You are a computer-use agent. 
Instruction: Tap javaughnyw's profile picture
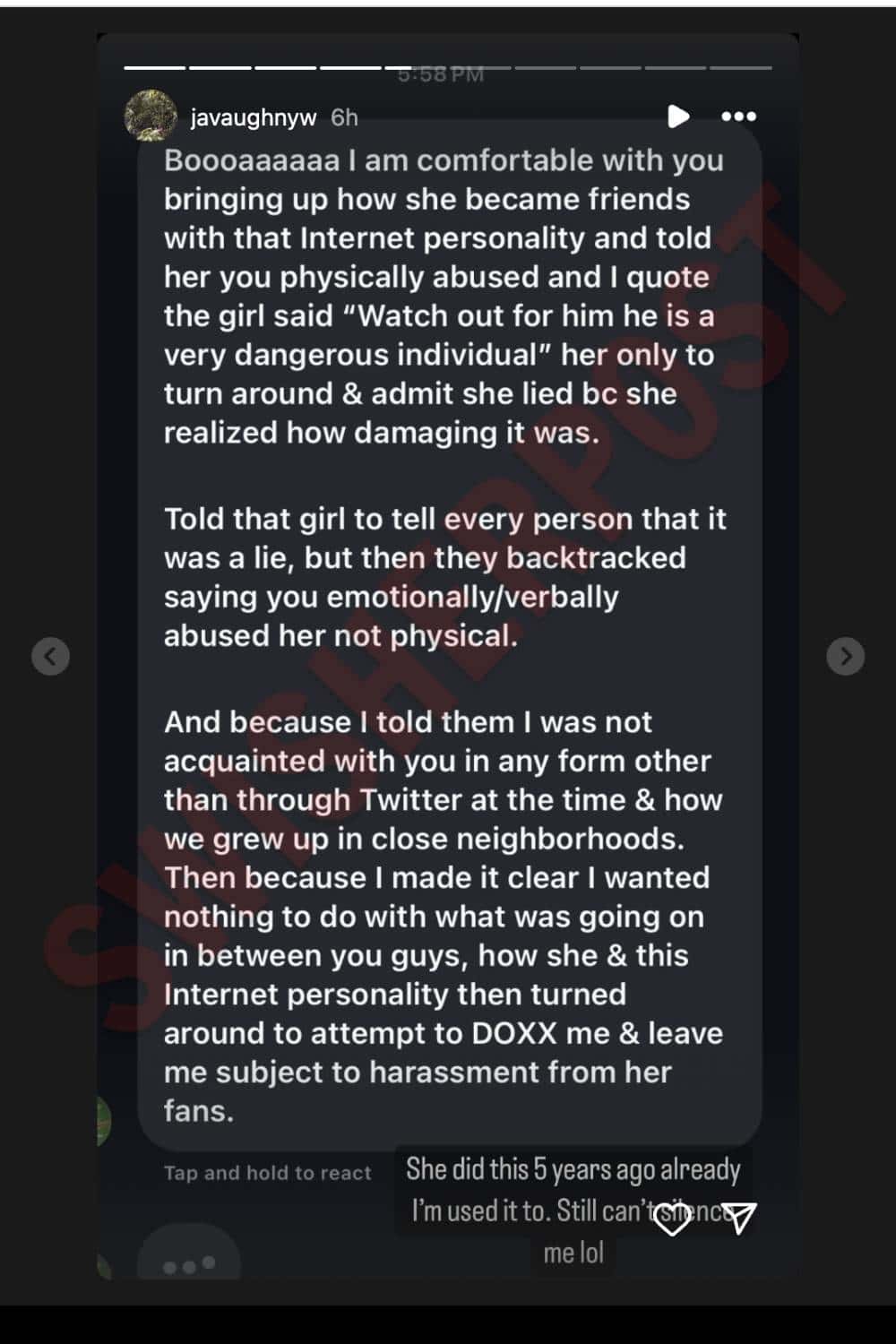click(150, 116)
